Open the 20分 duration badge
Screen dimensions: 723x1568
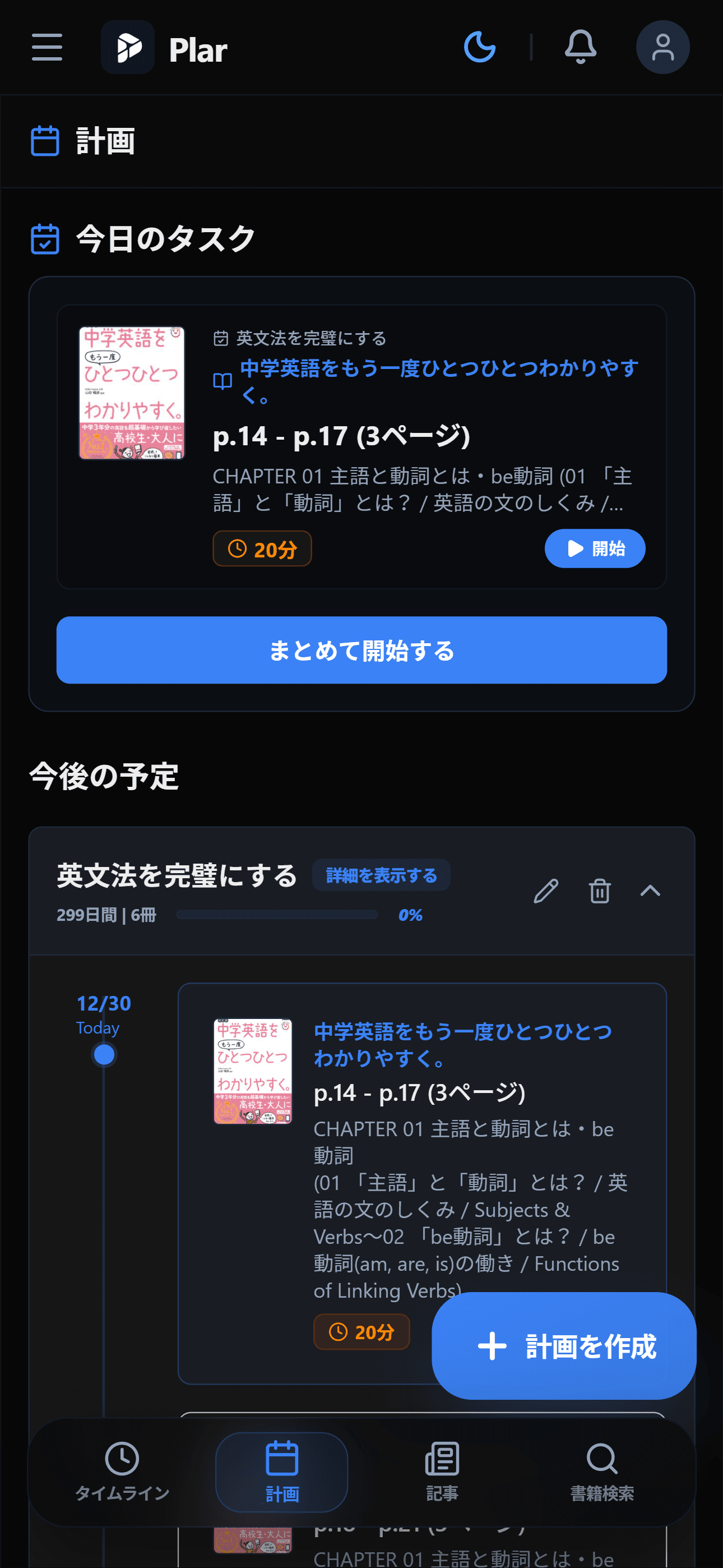(x=262, y=548)
